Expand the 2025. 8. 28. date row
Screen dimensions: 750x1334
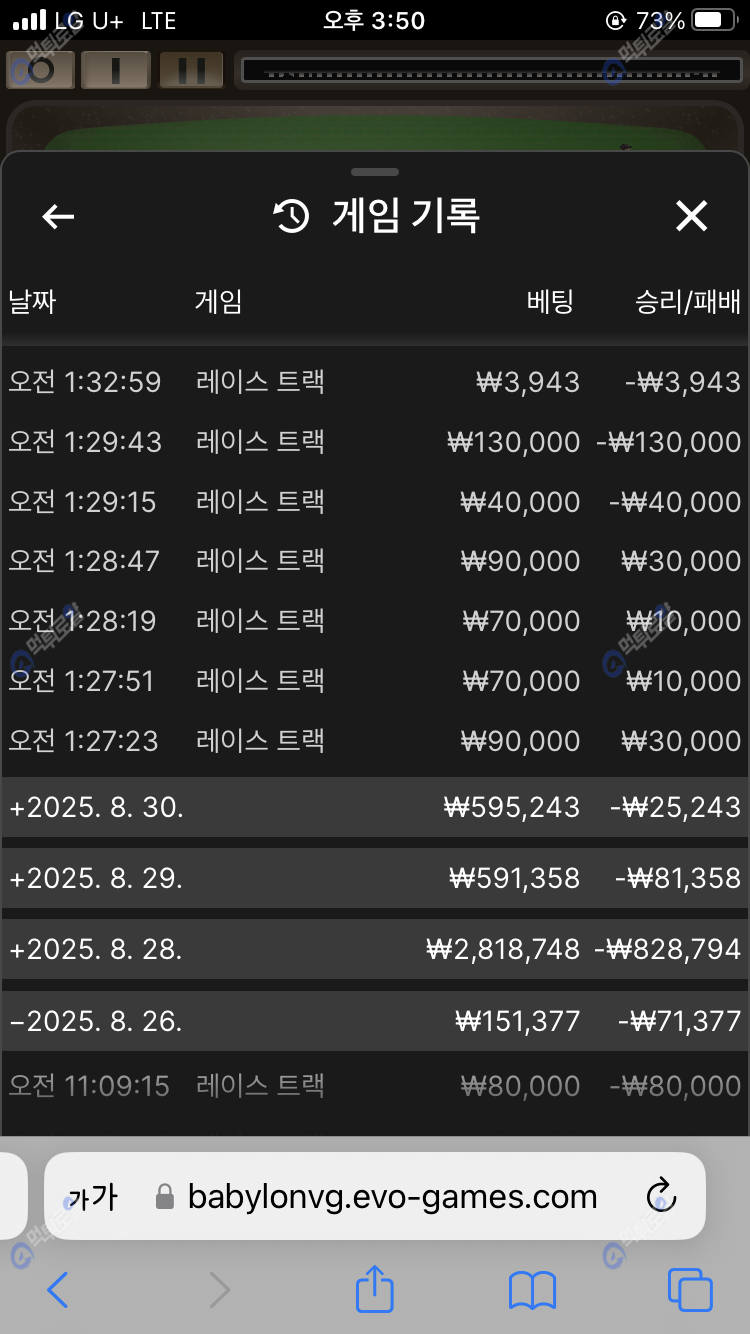click(x=375, y=949)
